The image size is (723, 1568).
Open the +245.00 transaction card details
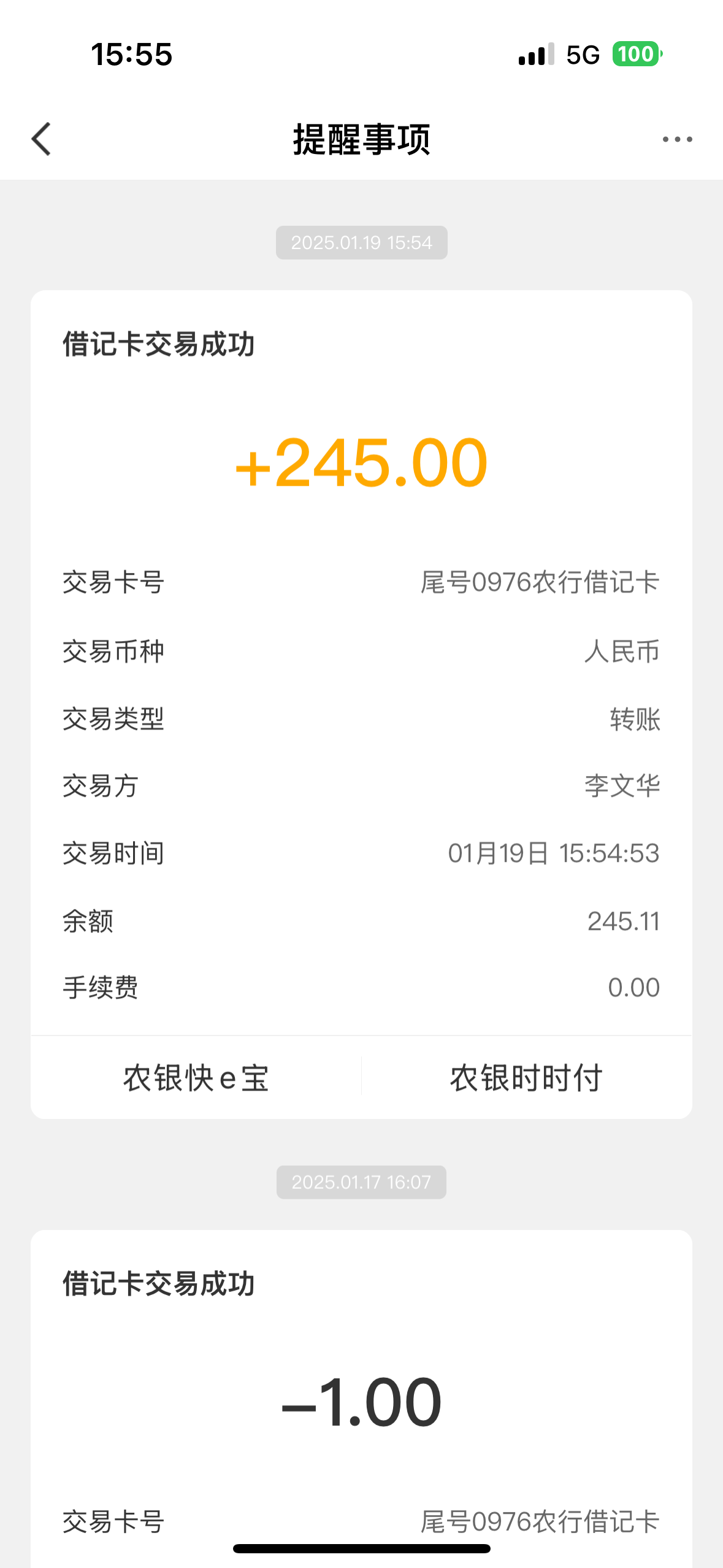[x=361, y=663]
